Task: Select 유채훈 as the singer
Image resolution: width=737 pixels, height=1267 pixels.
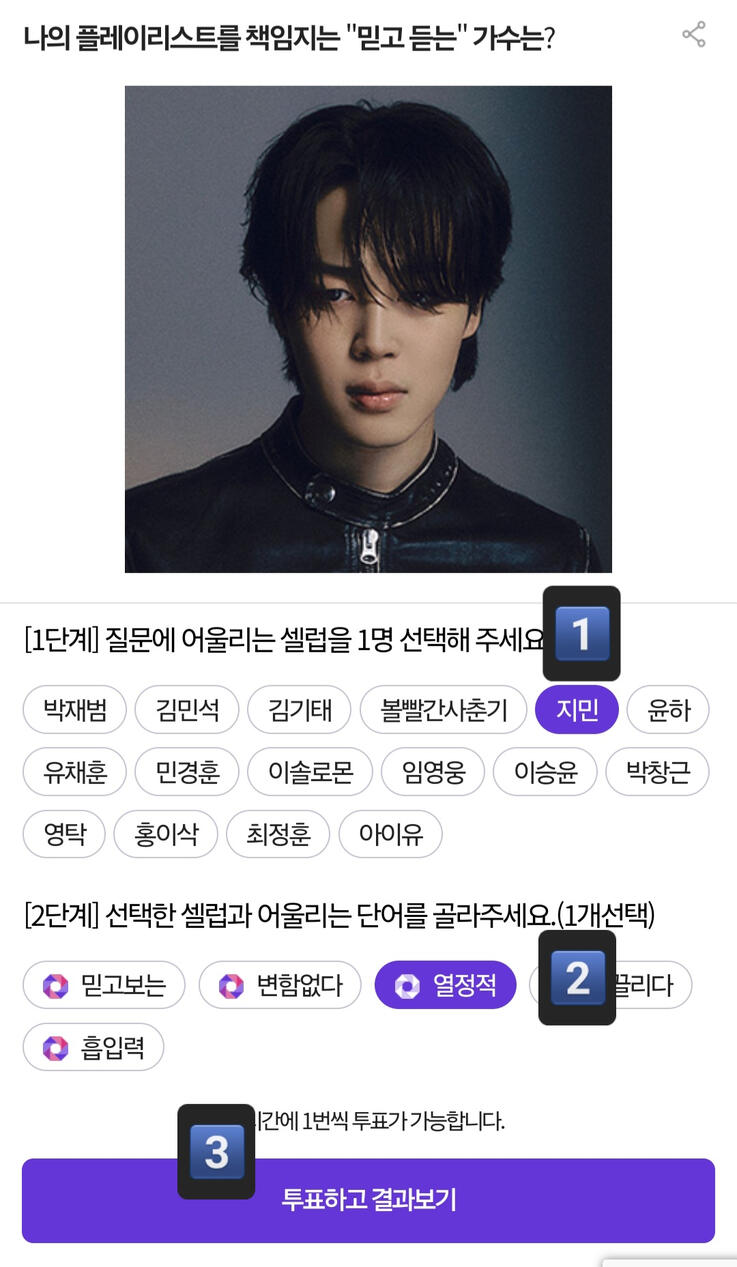Action: coord(75,772)
